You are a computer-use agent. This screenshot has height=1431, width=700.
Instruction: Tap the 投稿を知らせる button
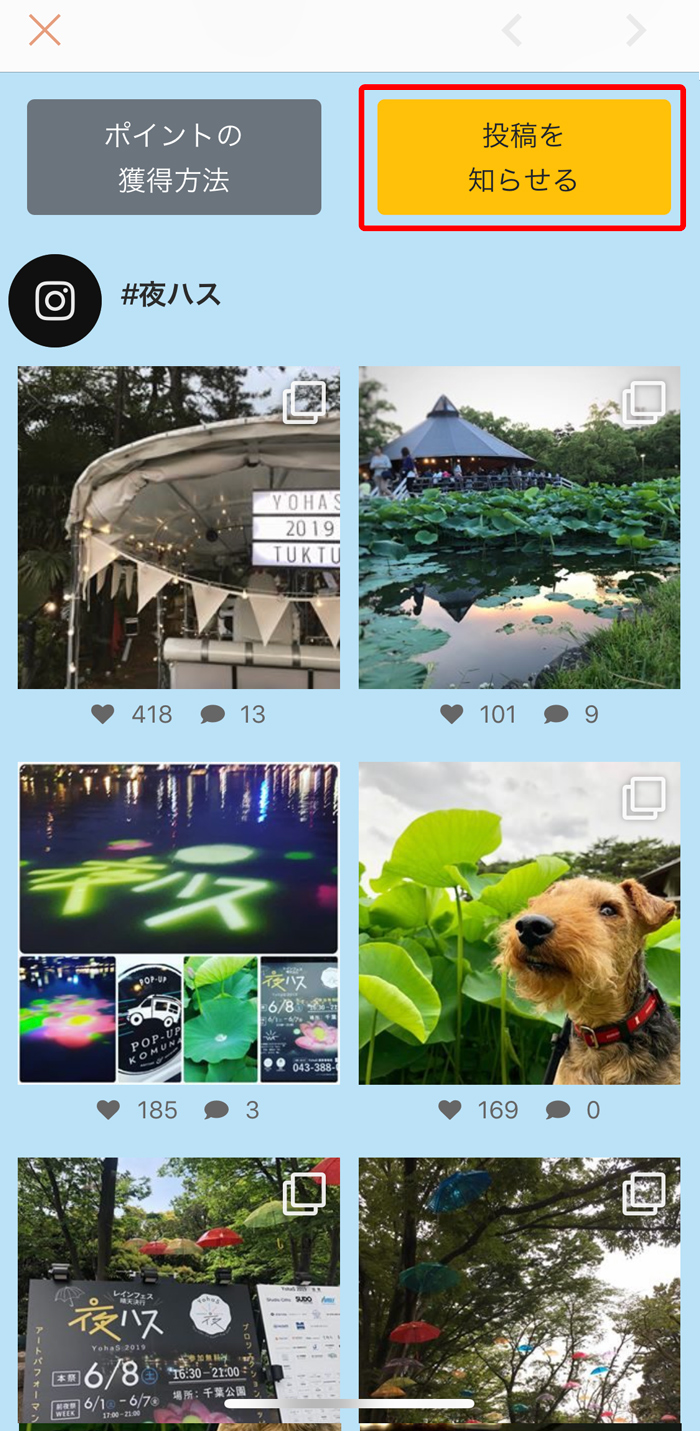[x=523, y=157]
